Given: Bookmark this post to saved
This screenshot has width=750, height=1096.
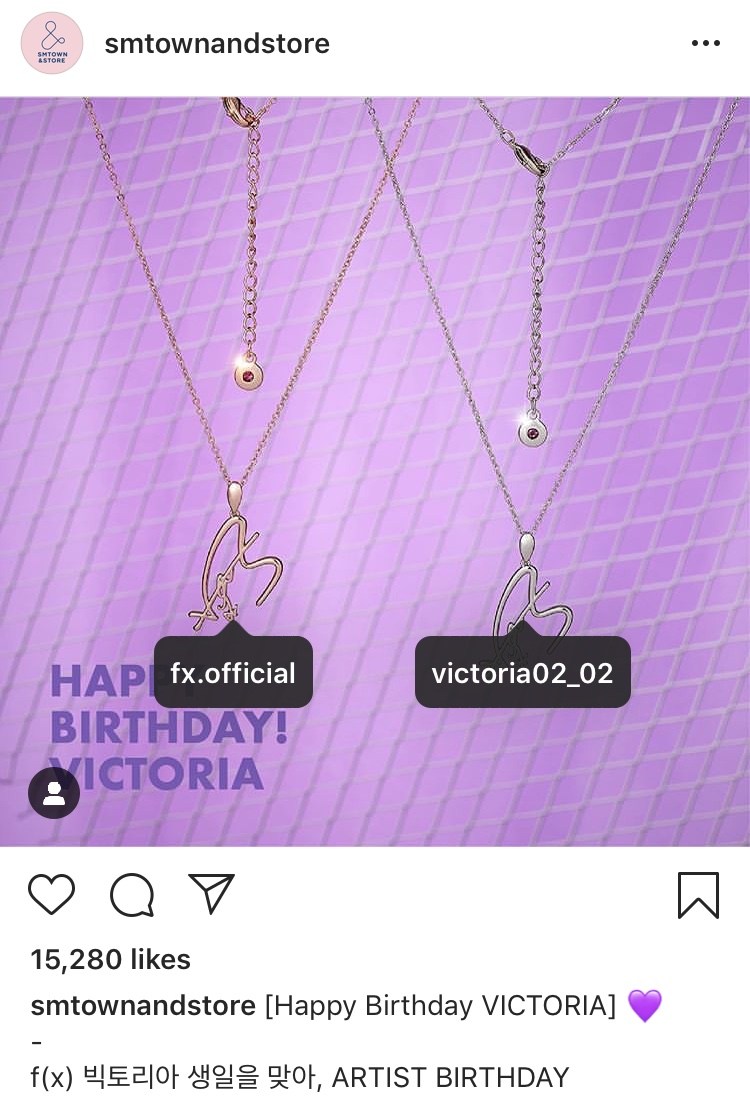Looking at the screenshot, I should [697, 894].
